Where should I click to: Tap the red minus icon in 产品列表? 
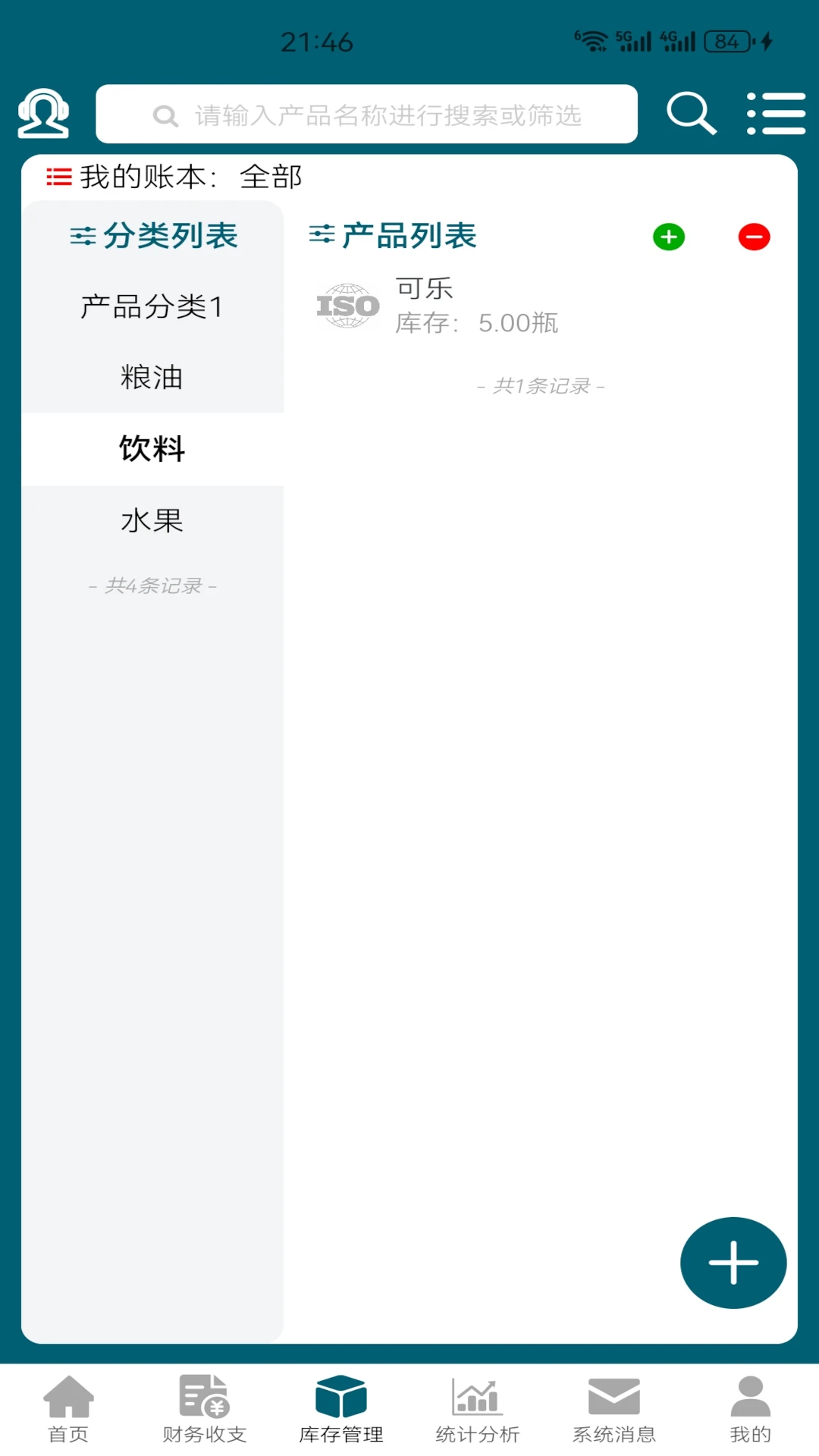point(754,237)
